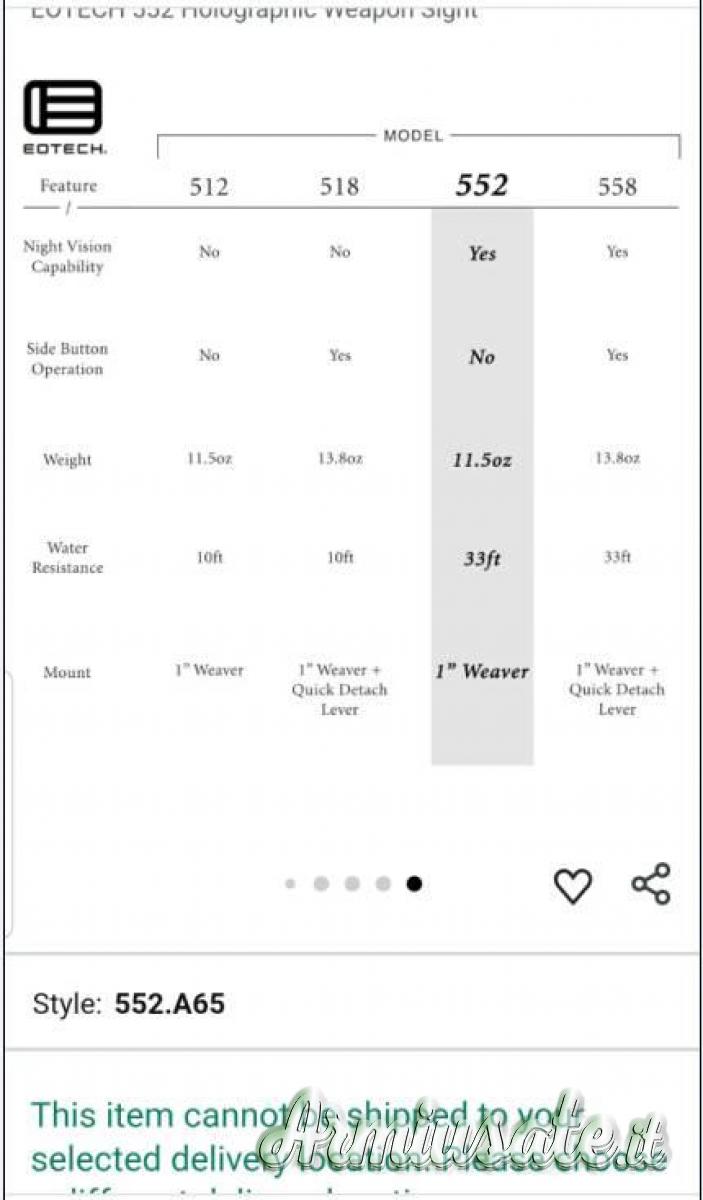Jump to the first image with the first indicator dot
This screenshot has width=703, height=1200.
coord(290,884)
